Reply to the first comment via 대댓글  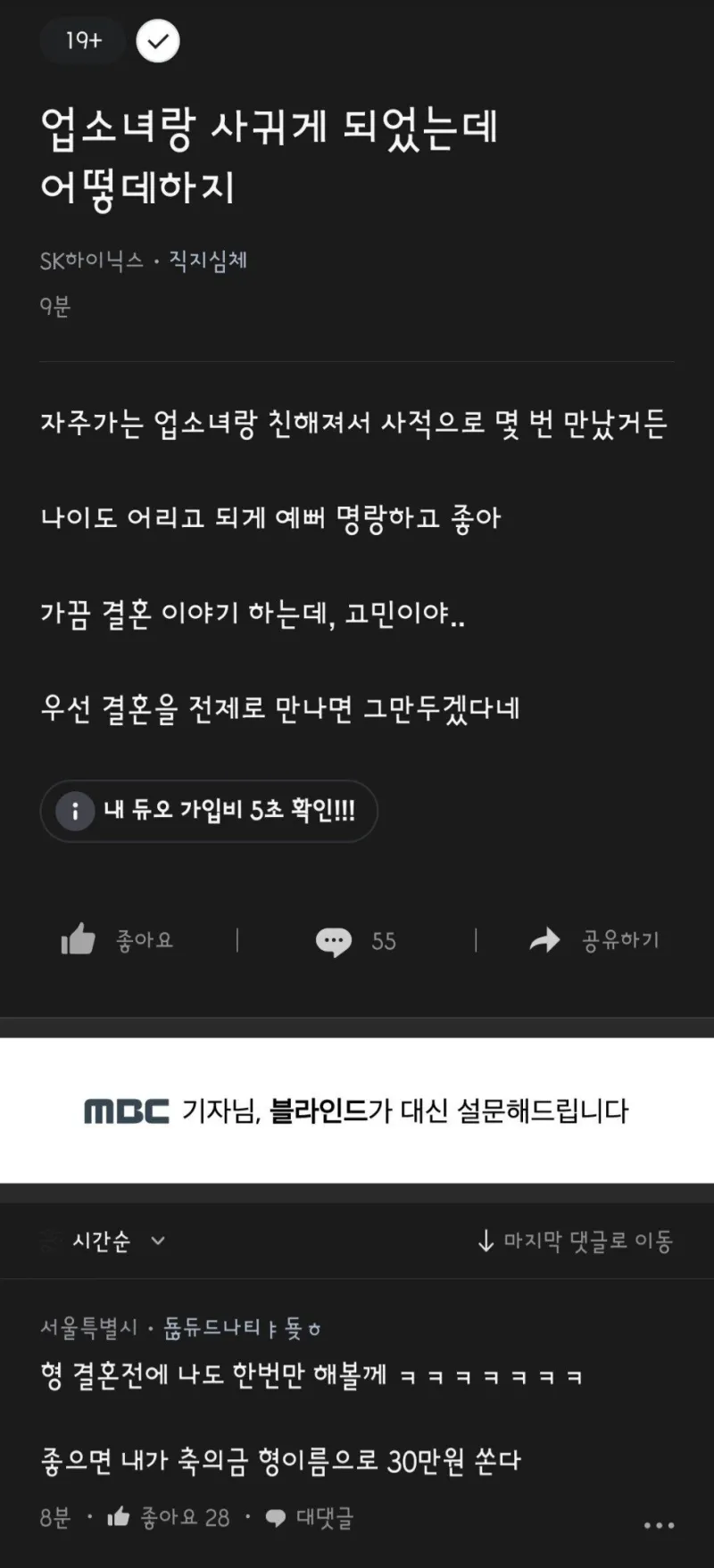(311, 1517)
